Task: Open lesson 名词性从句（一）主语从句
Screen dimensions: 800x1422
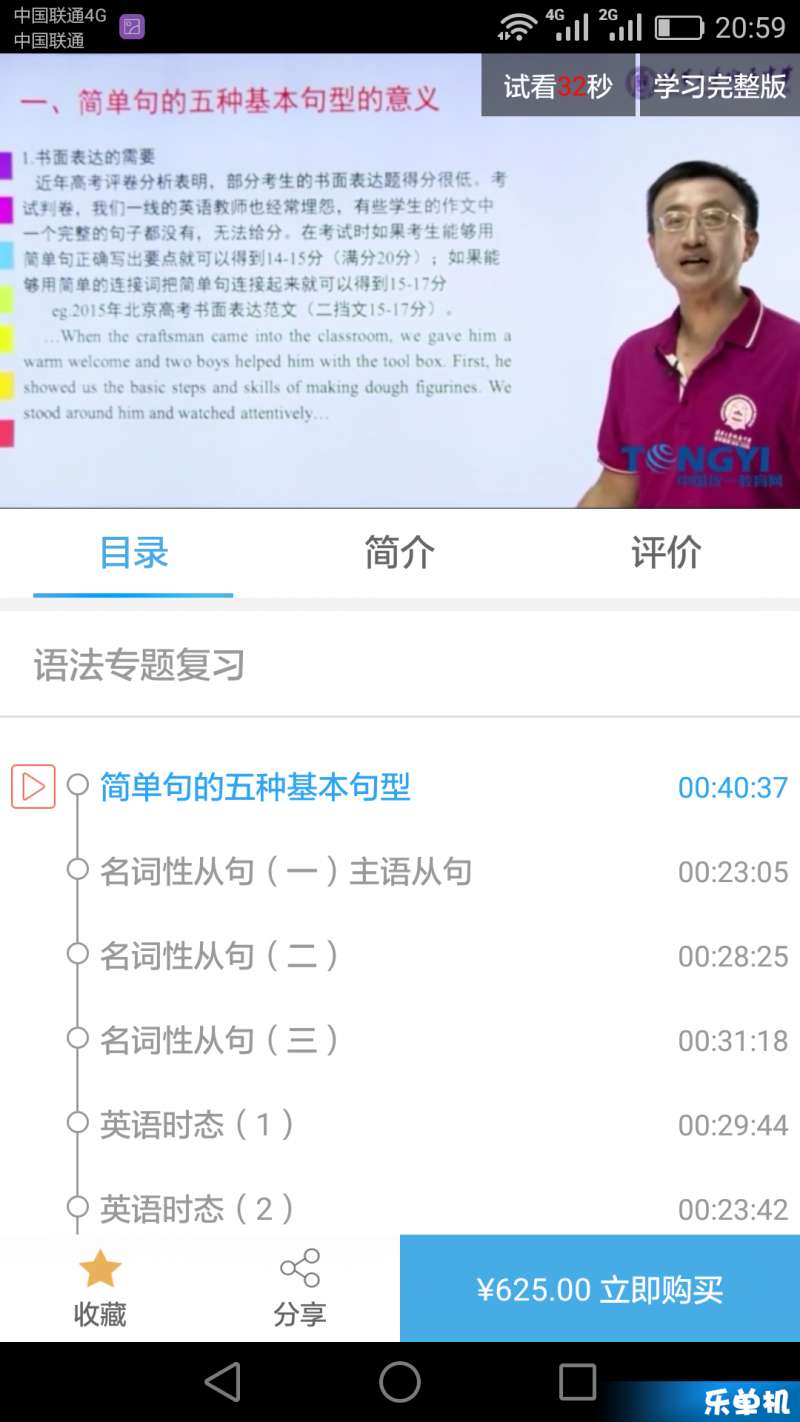Action: point(285,872)
